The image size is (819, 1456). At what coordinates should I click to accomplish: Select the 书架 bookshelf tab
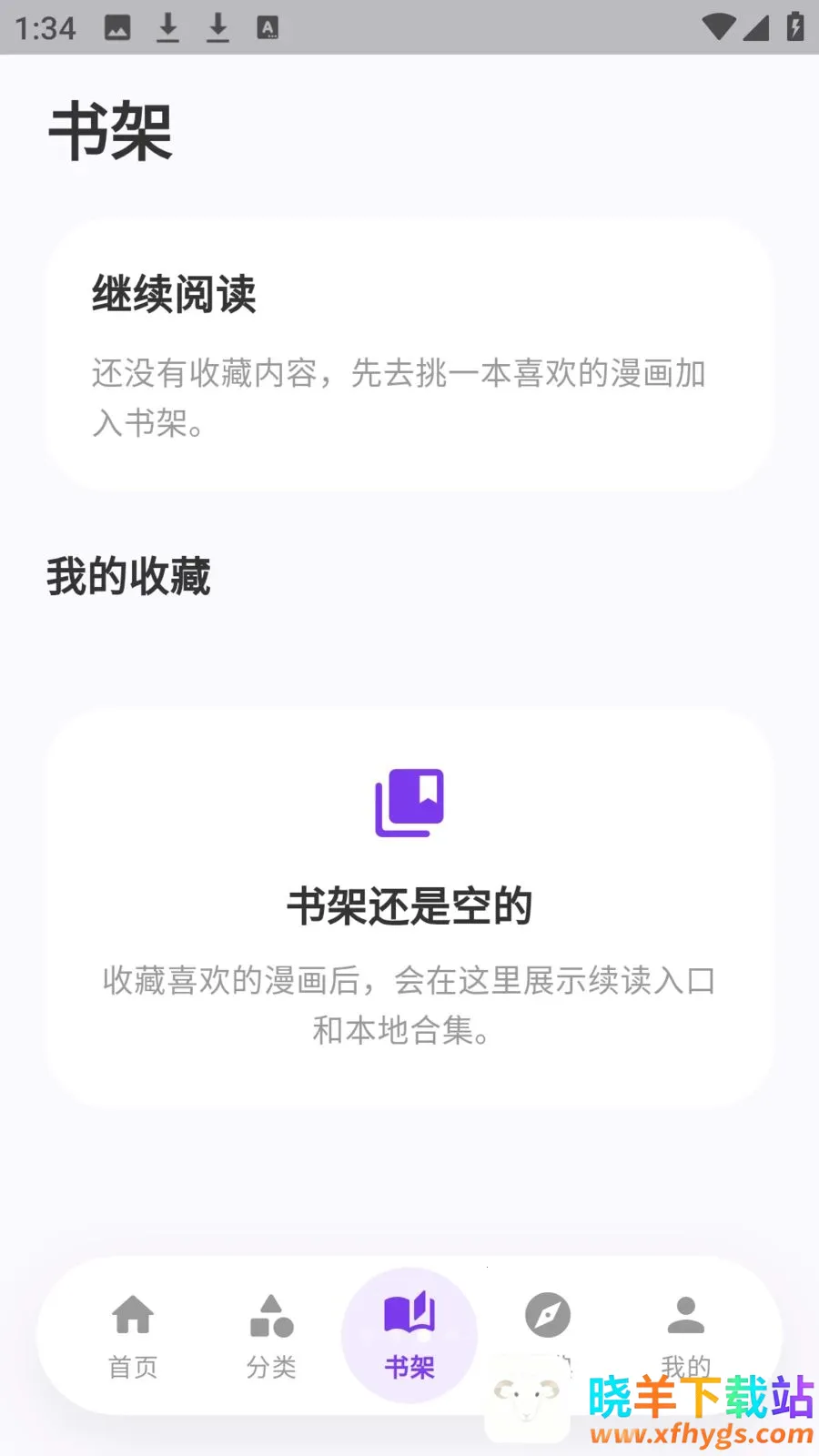pos(409,1335)
